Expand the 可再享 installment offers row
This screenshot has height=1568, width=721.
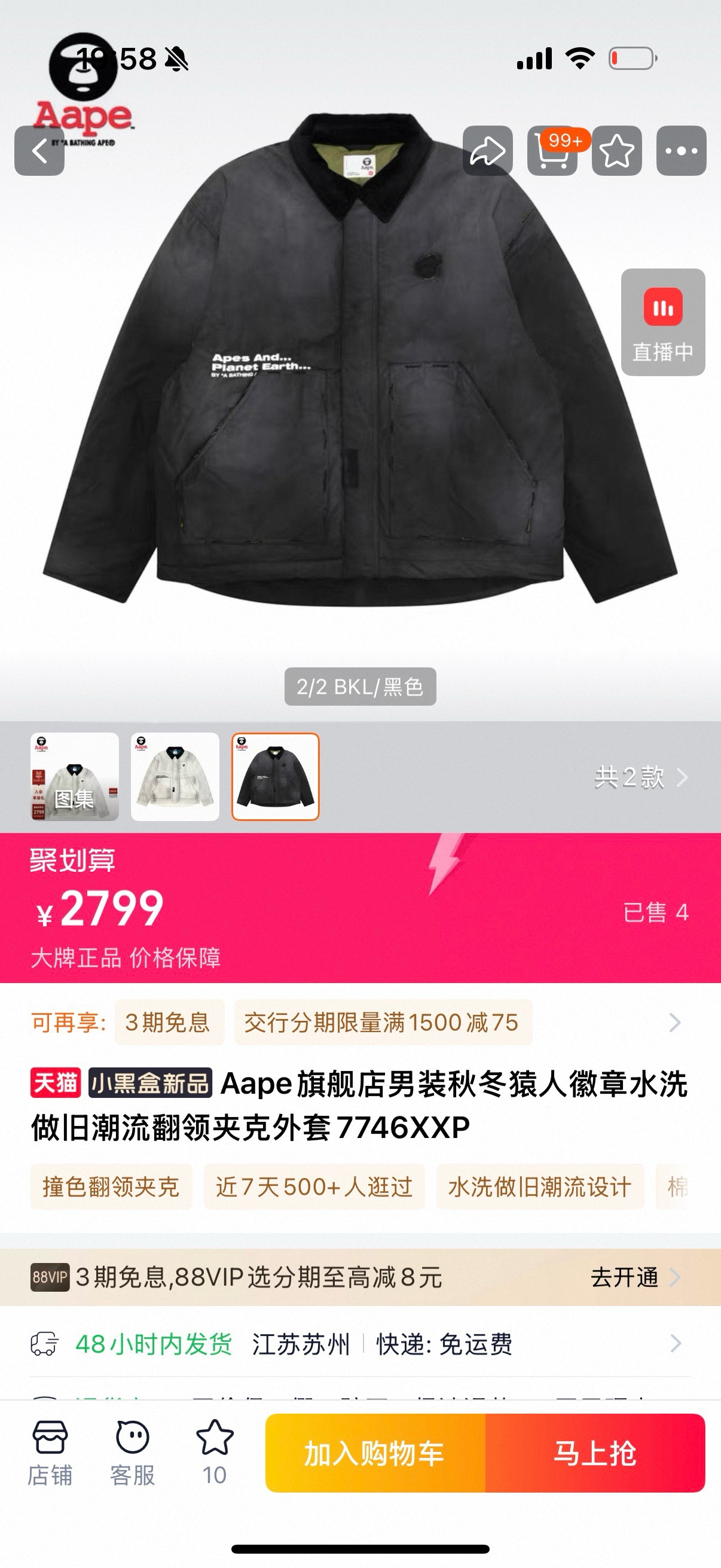674,1023
